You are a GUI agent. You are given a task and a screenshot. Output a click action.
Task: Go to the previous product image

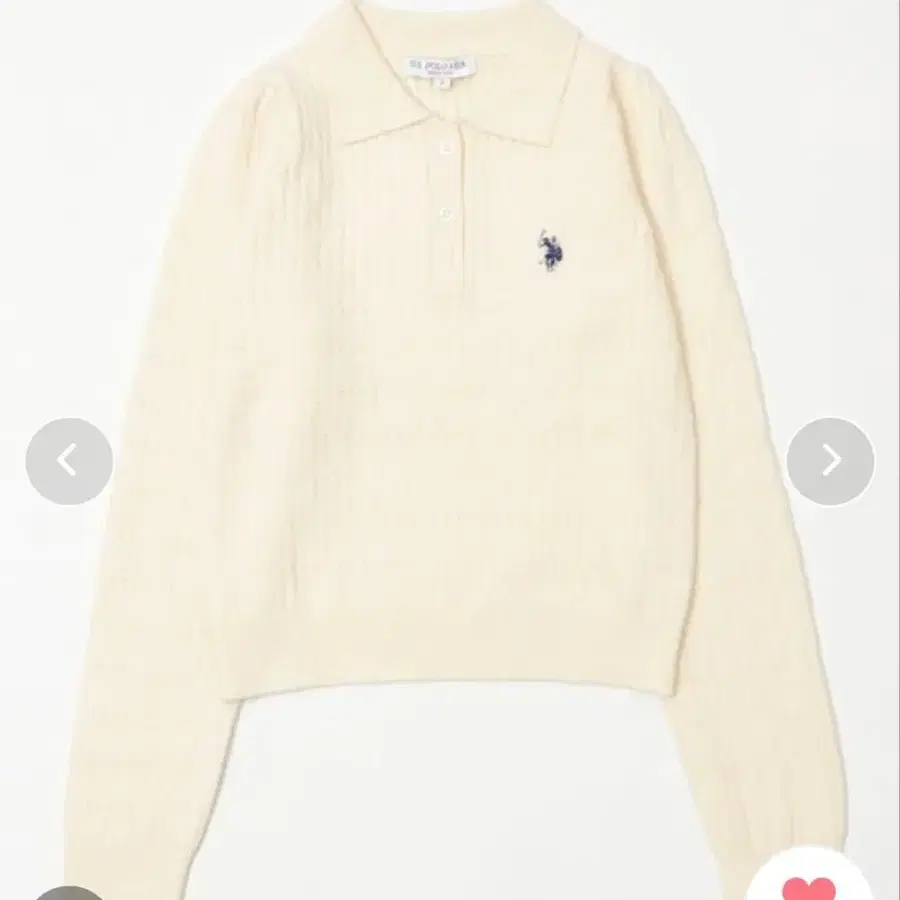pos(68,461)
